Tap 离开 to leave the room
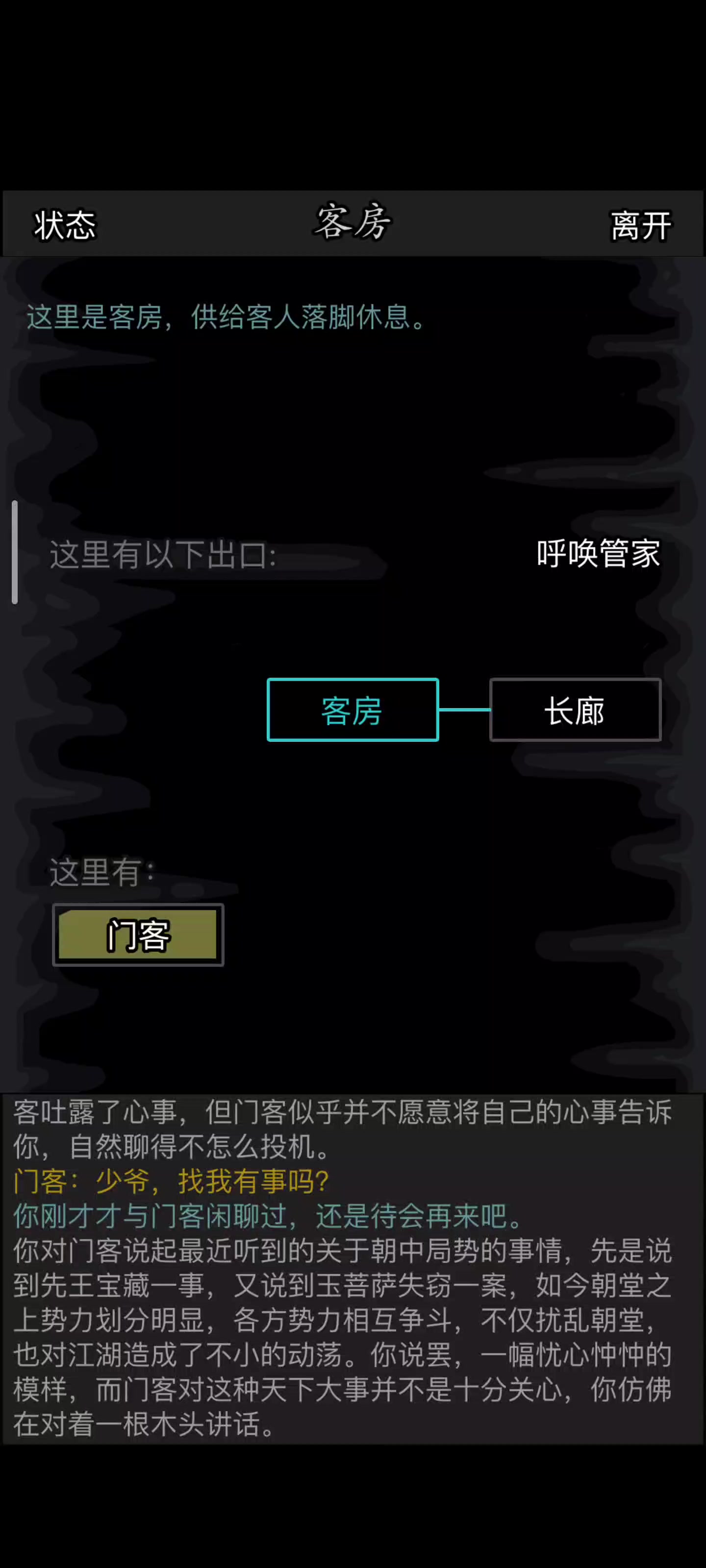 click(641, 226)
